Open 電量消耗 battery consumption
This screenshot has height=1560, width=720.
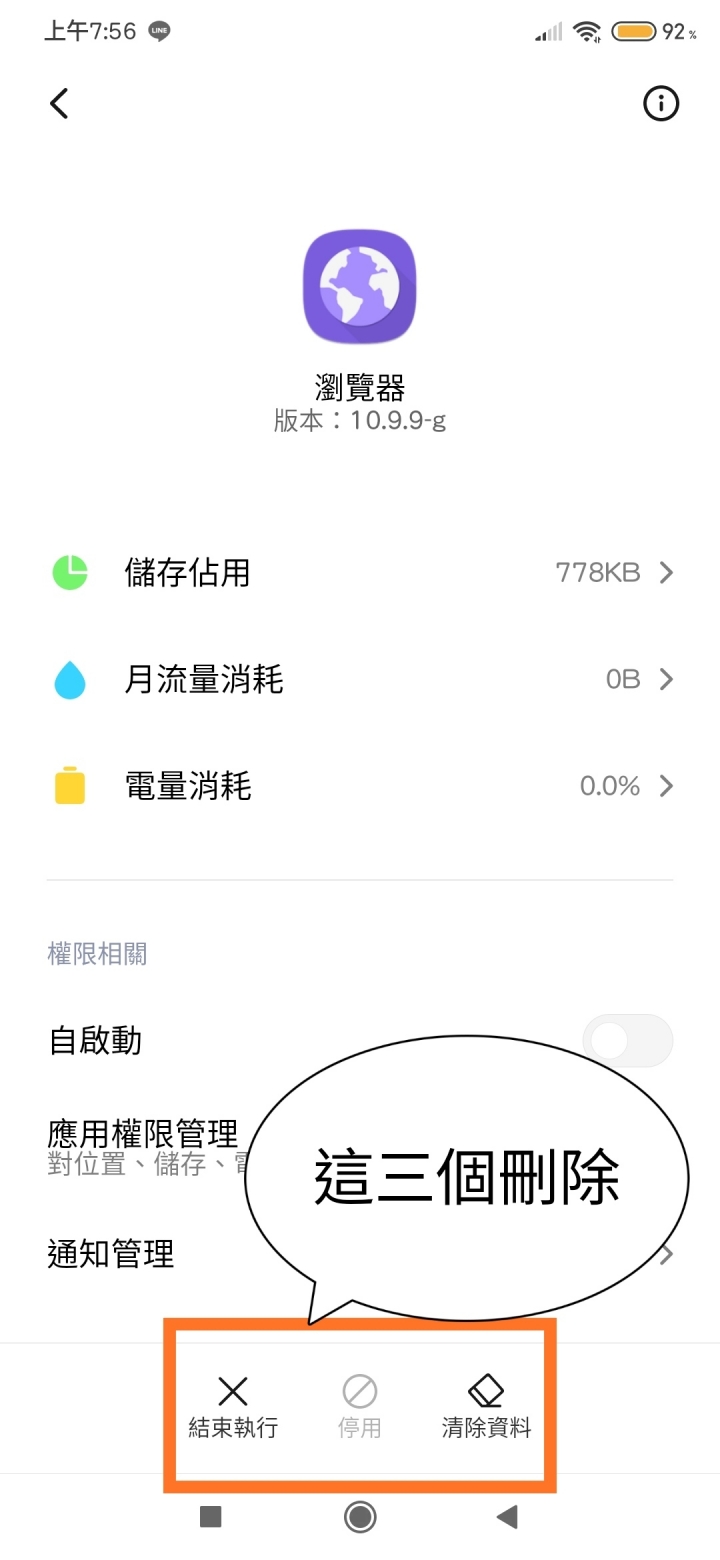360,786
